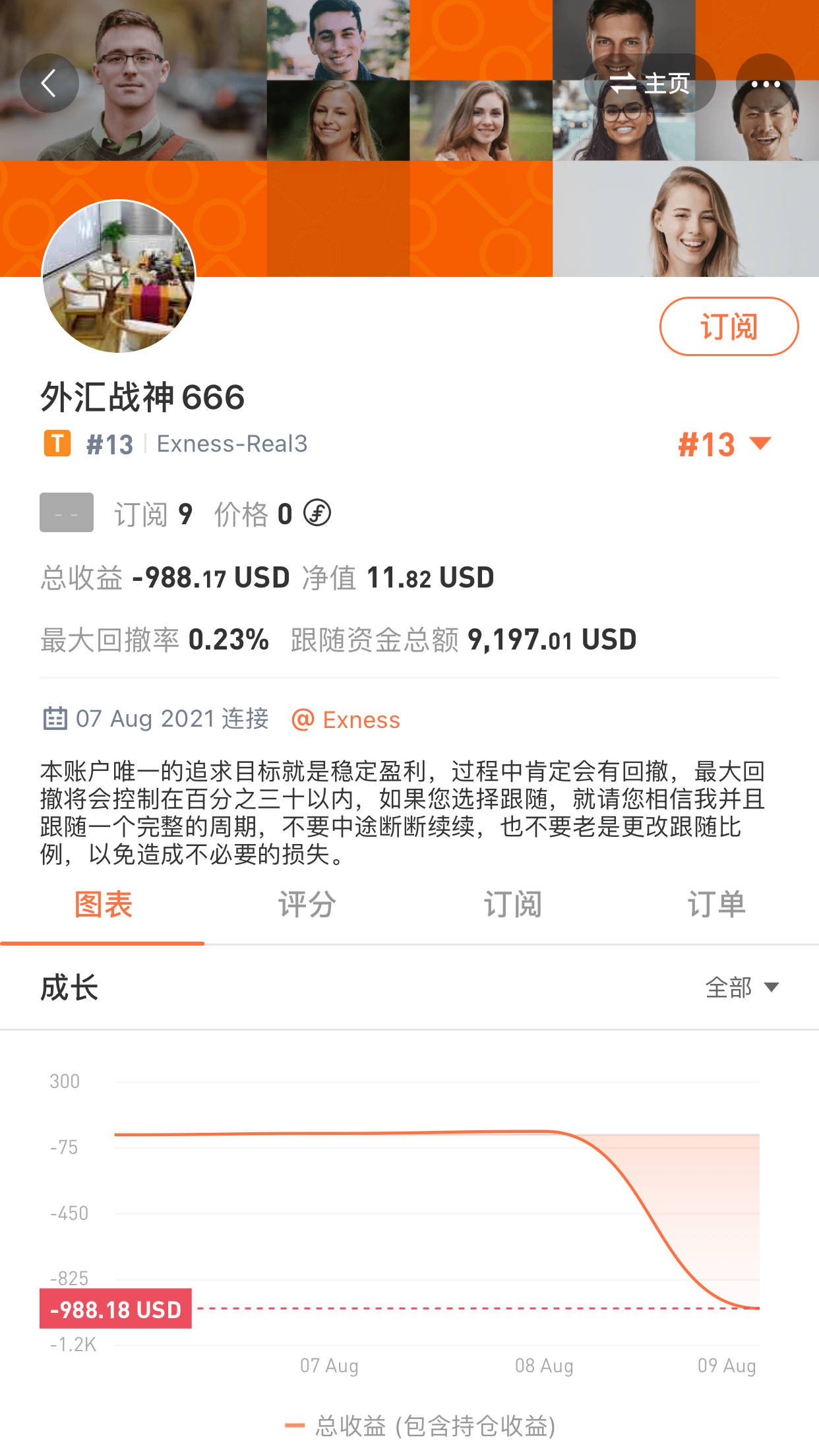Image resolution: width=819 pixels, height=1456 pixels.
Task: Switch to the 订单 tab
Action: tap(717, 904)
